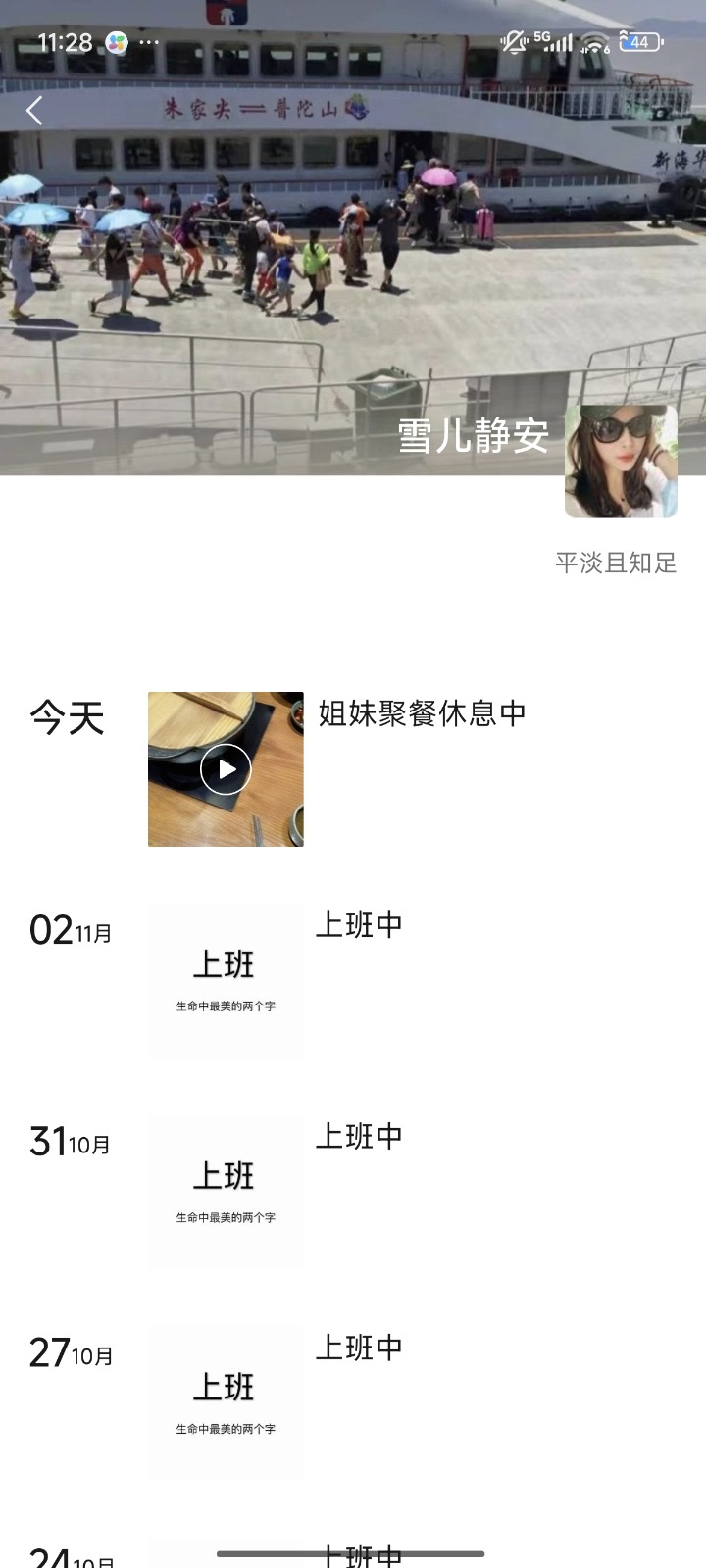Tap the back arrow to leave the album
This screenshot has width=706, height=1568.
pos(35,110)
